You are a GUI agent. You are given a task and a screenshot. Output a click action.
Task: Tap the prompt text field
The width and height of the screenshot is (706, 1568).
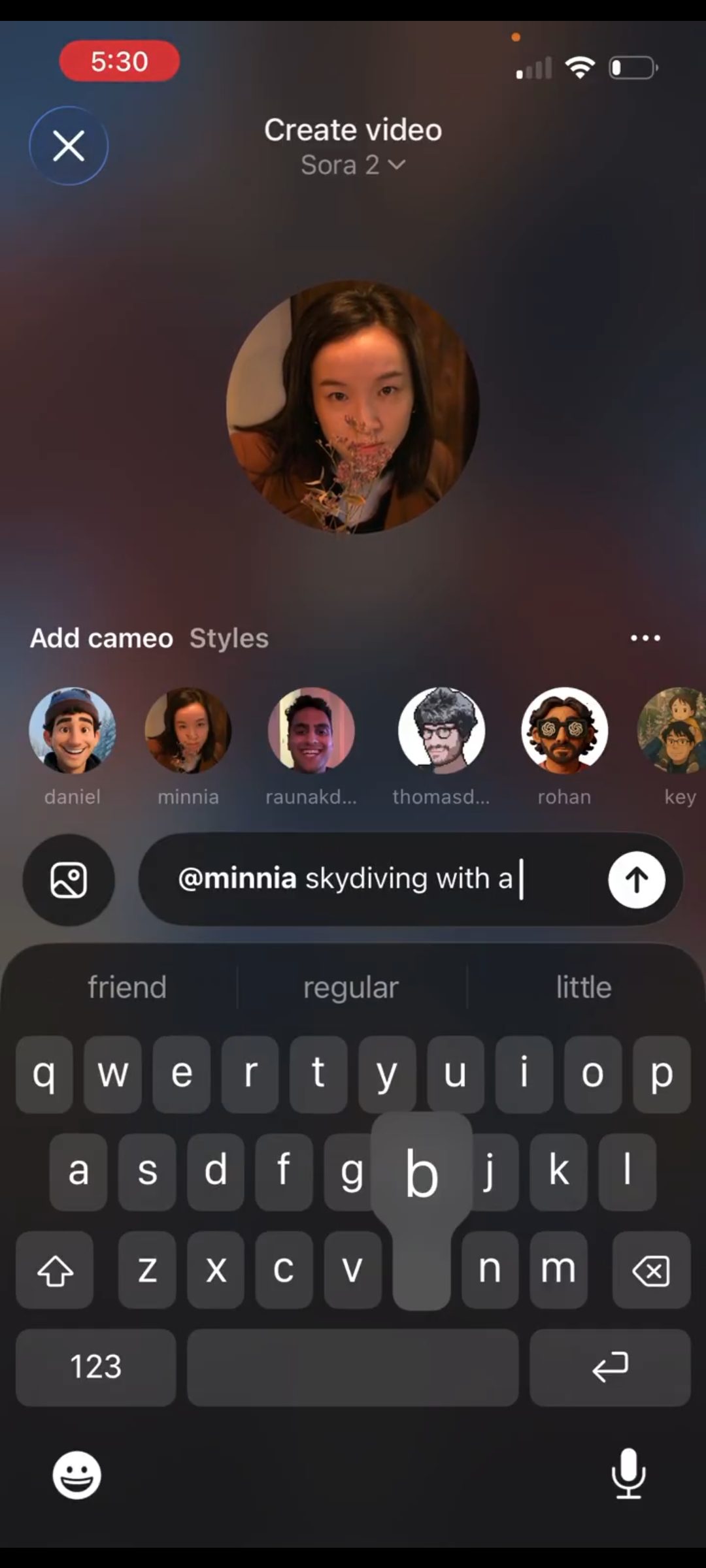coord(379,879)
